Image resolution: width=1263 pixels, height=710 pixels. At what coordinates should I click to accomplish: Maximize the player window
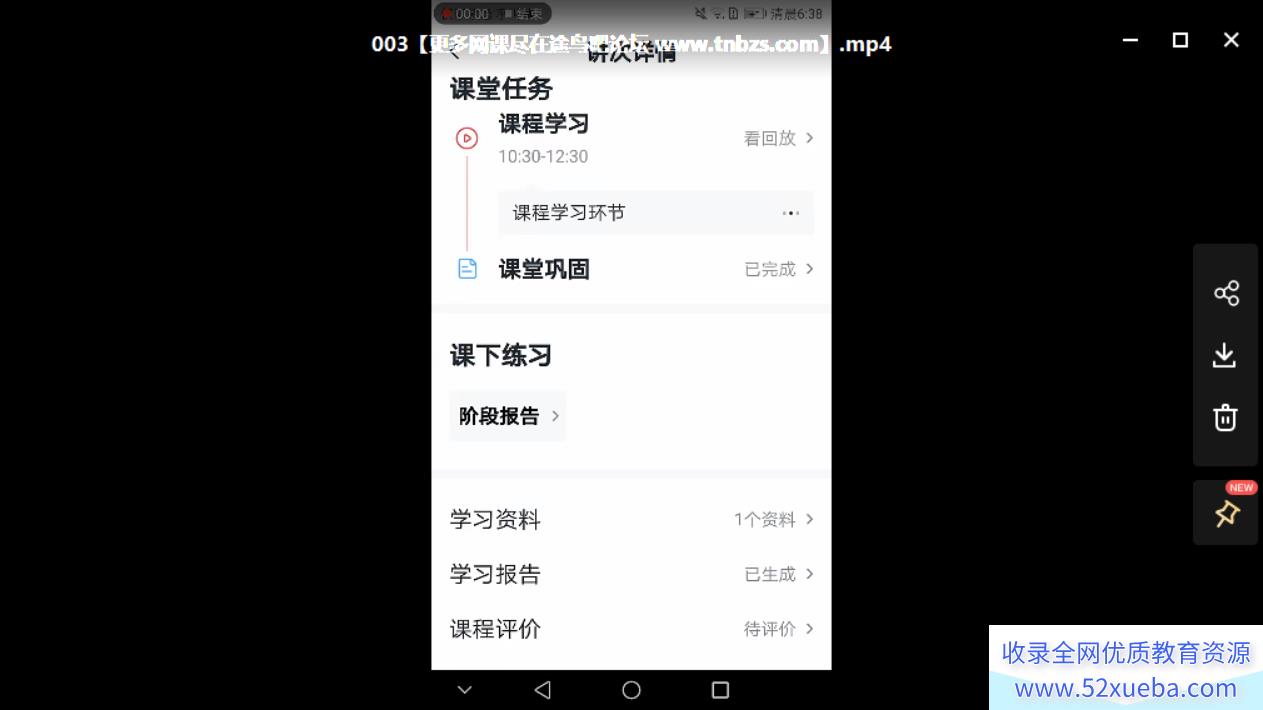pyautogui.click(x=1180, y=40)
